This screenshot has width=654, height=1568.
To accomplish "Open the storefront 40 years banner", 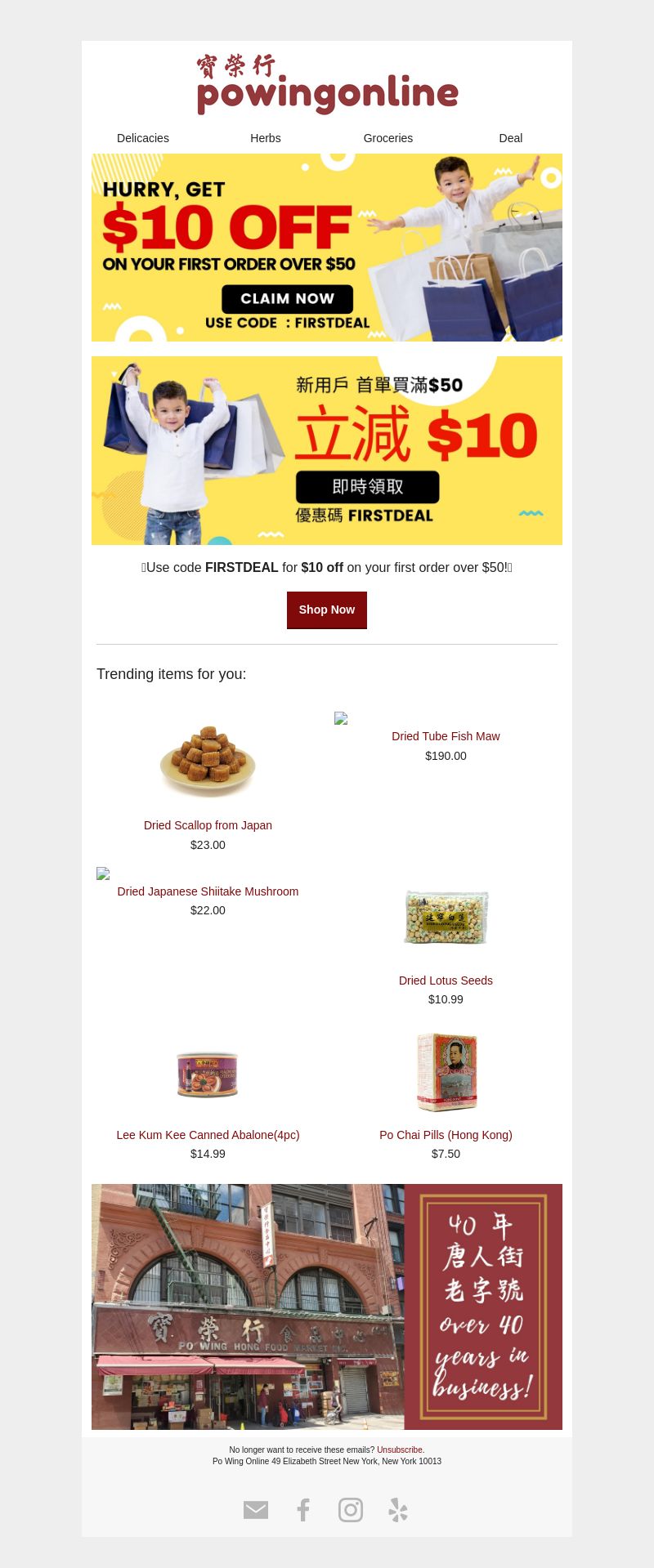I will click(327, 1307).
